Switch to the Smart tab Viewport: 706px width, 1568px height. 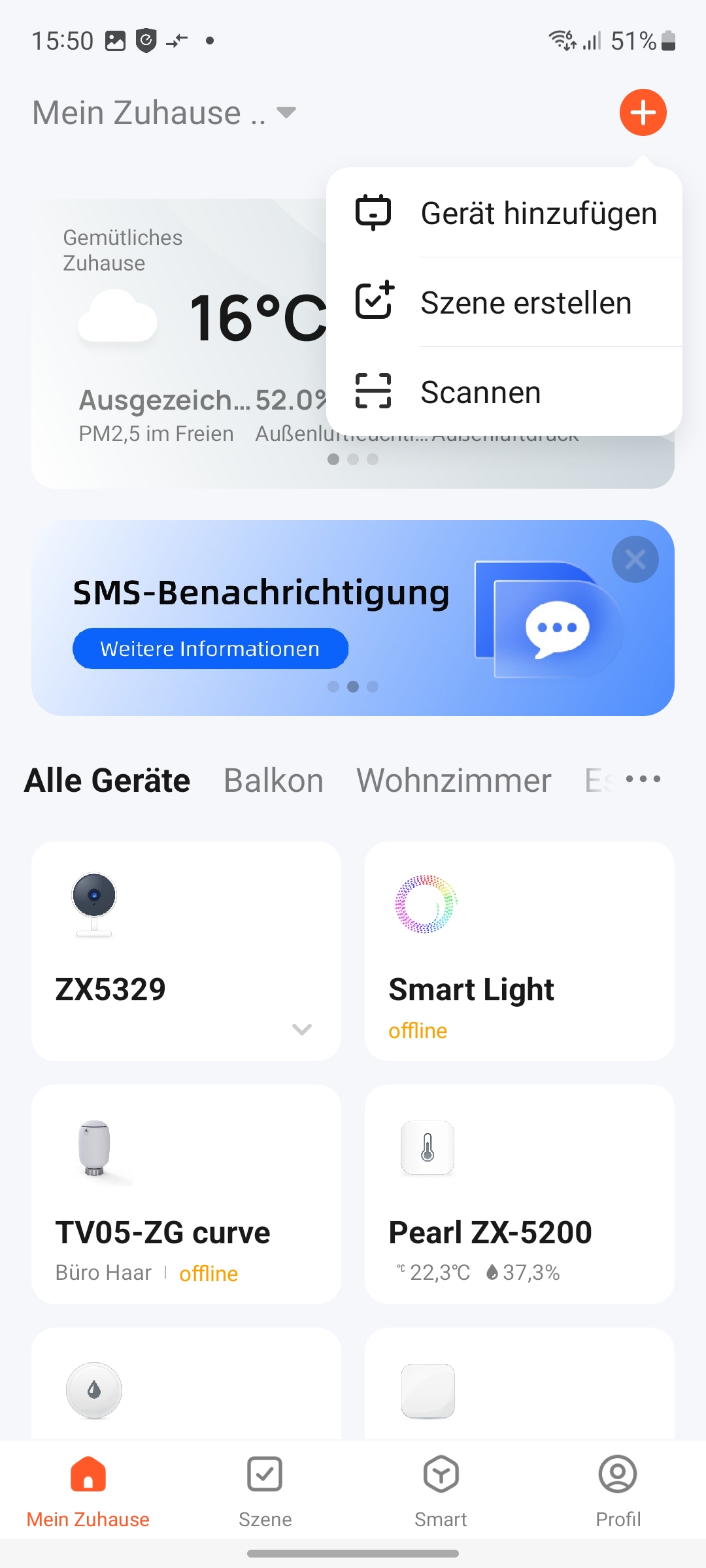tap(441, 1491)
